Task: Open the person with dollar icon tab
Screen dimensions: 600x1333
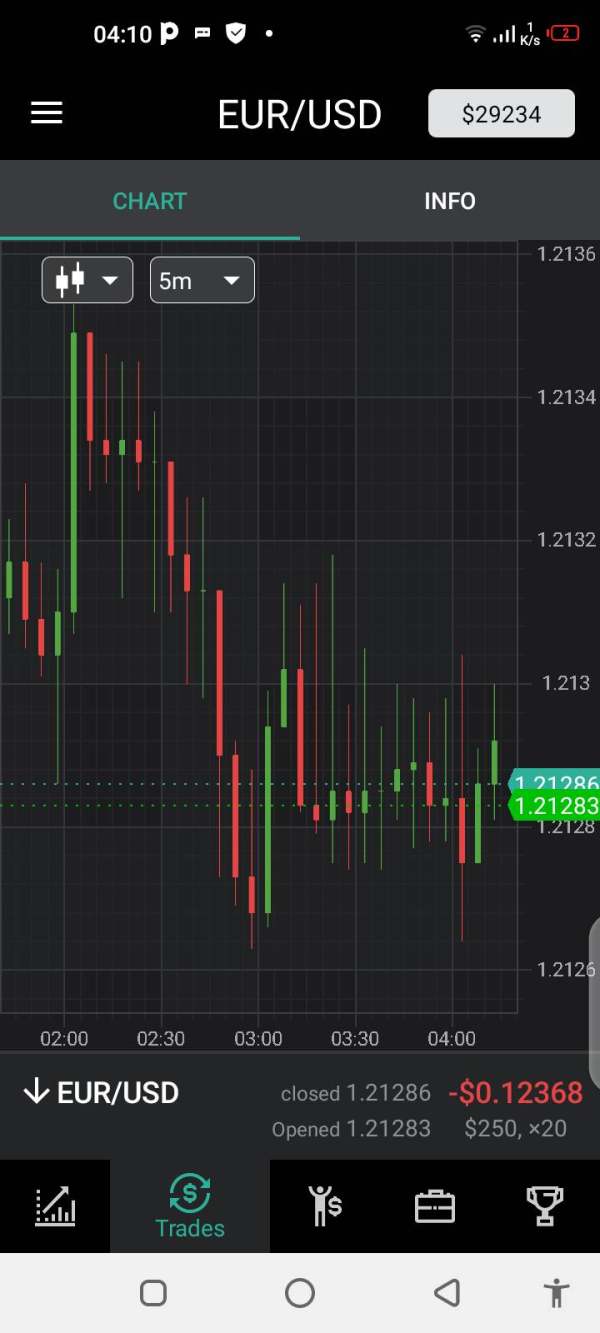Action: pyautogui.click(x=325, y=1206)
